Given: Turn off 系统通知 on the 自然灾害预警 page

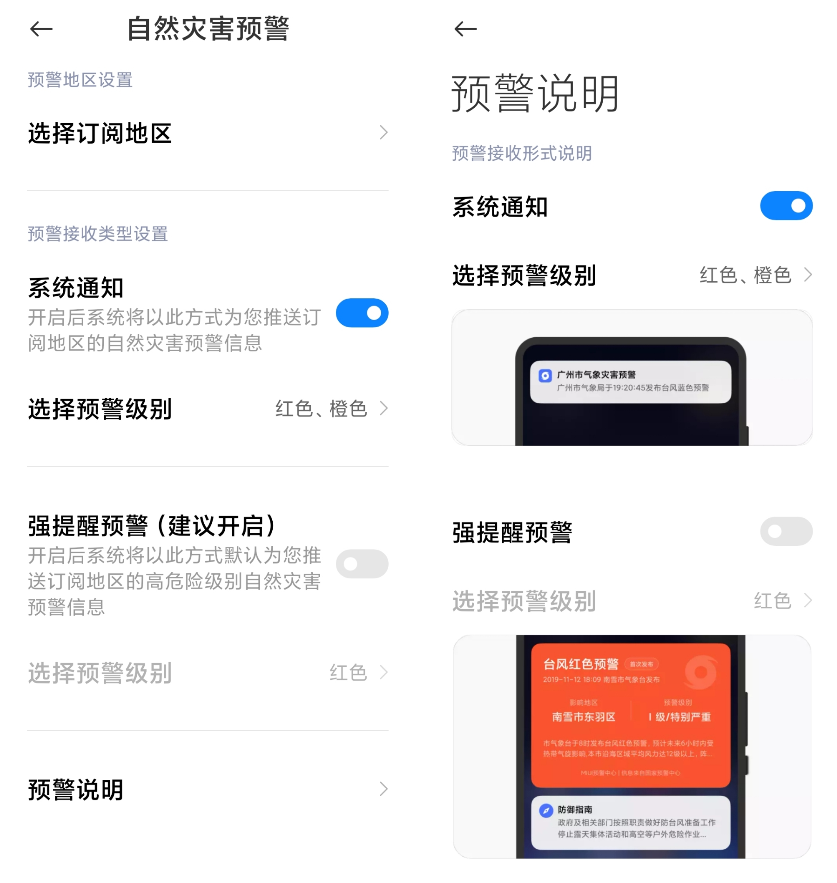Looking at the screenshot, I should point(361,313).
